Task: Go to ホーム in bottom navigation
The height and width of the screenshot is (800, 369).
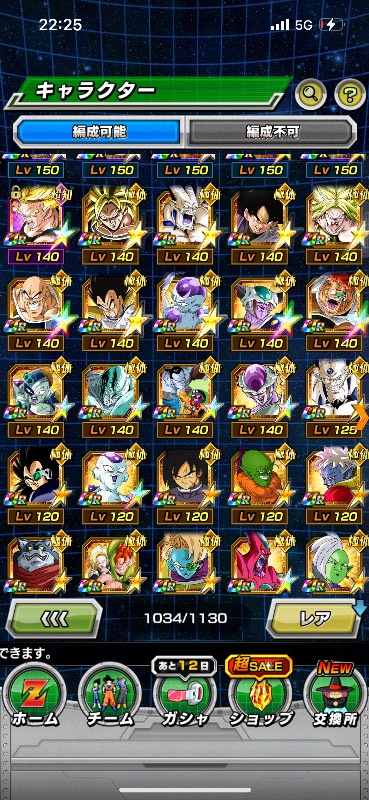Action: click(x=35, y=696)
